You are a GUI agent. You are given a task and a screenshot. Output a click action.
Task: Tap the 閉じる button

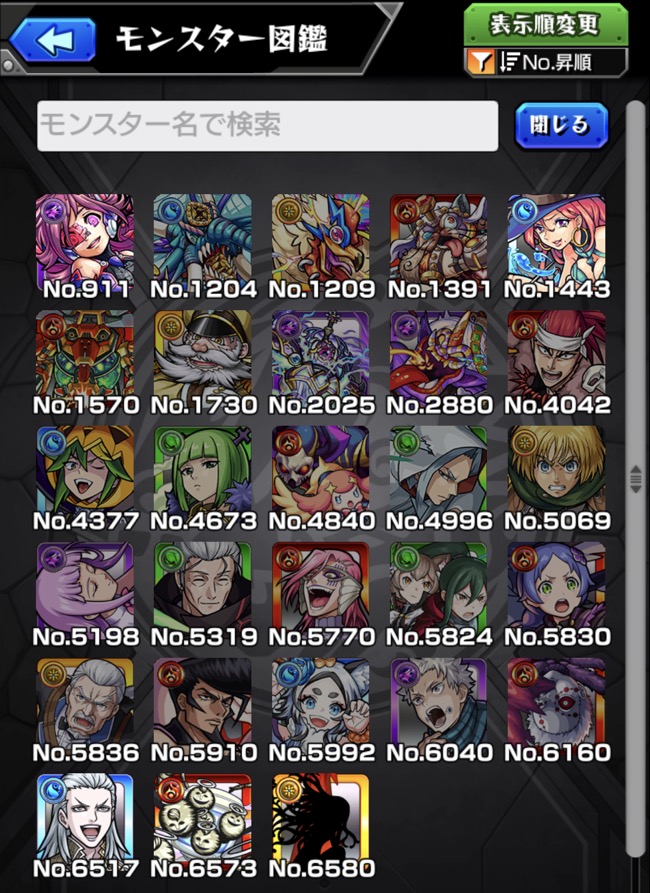561,126
